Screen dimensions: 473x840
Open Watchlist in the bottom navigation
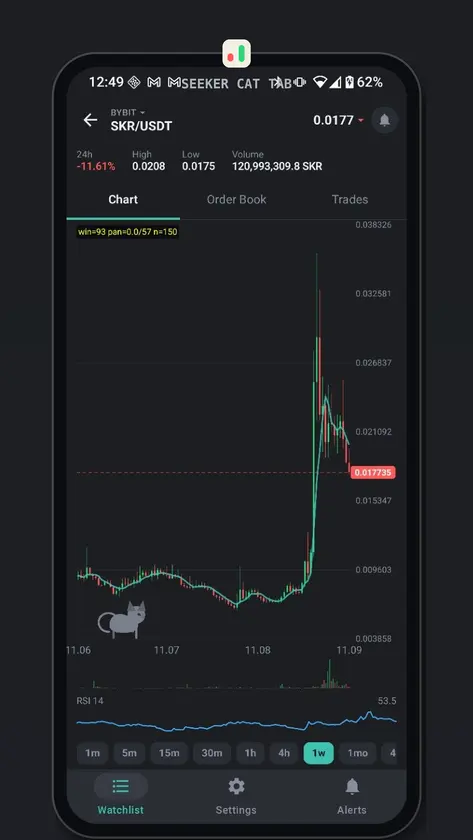[121, 796]
